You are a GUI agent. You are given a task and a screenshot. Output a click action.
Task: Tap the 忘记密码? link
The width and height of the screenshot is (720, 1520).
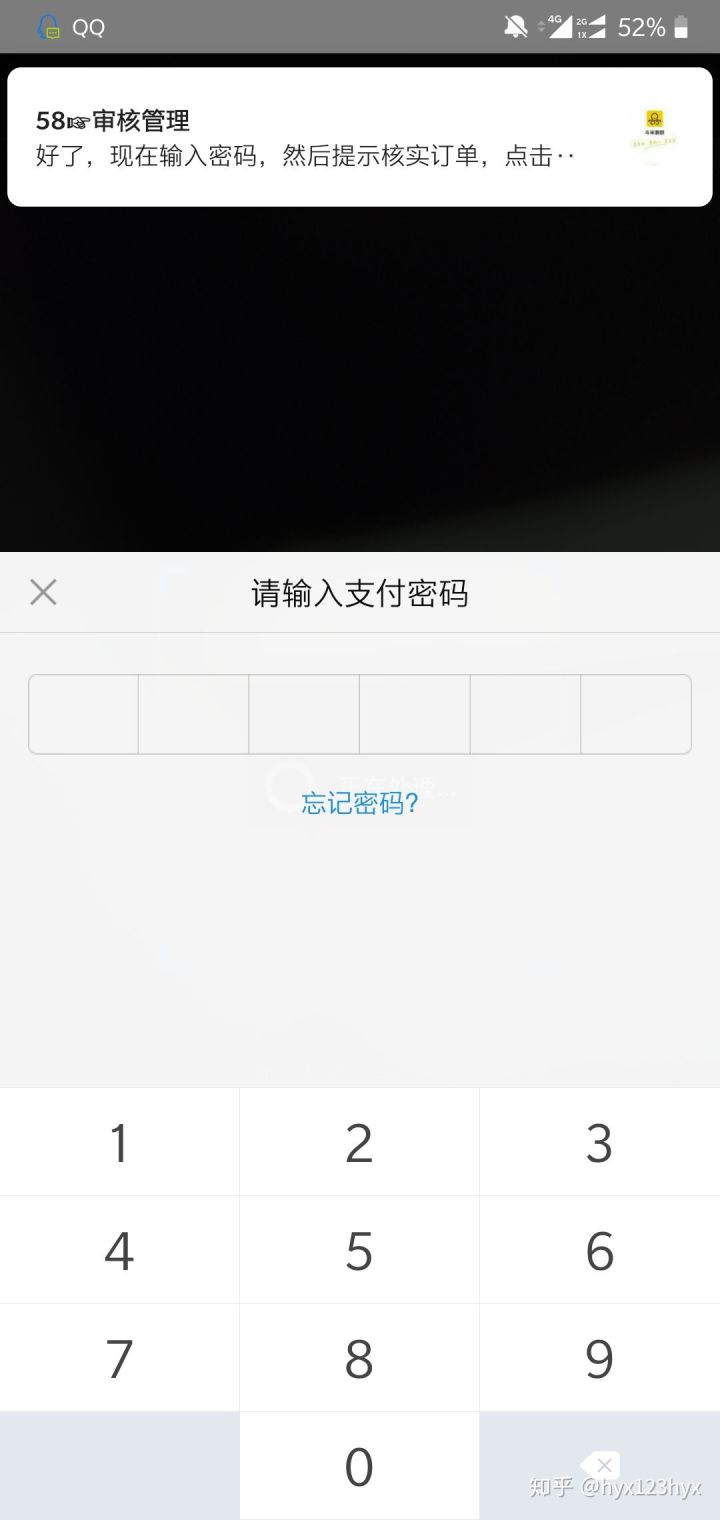(359, 803)
